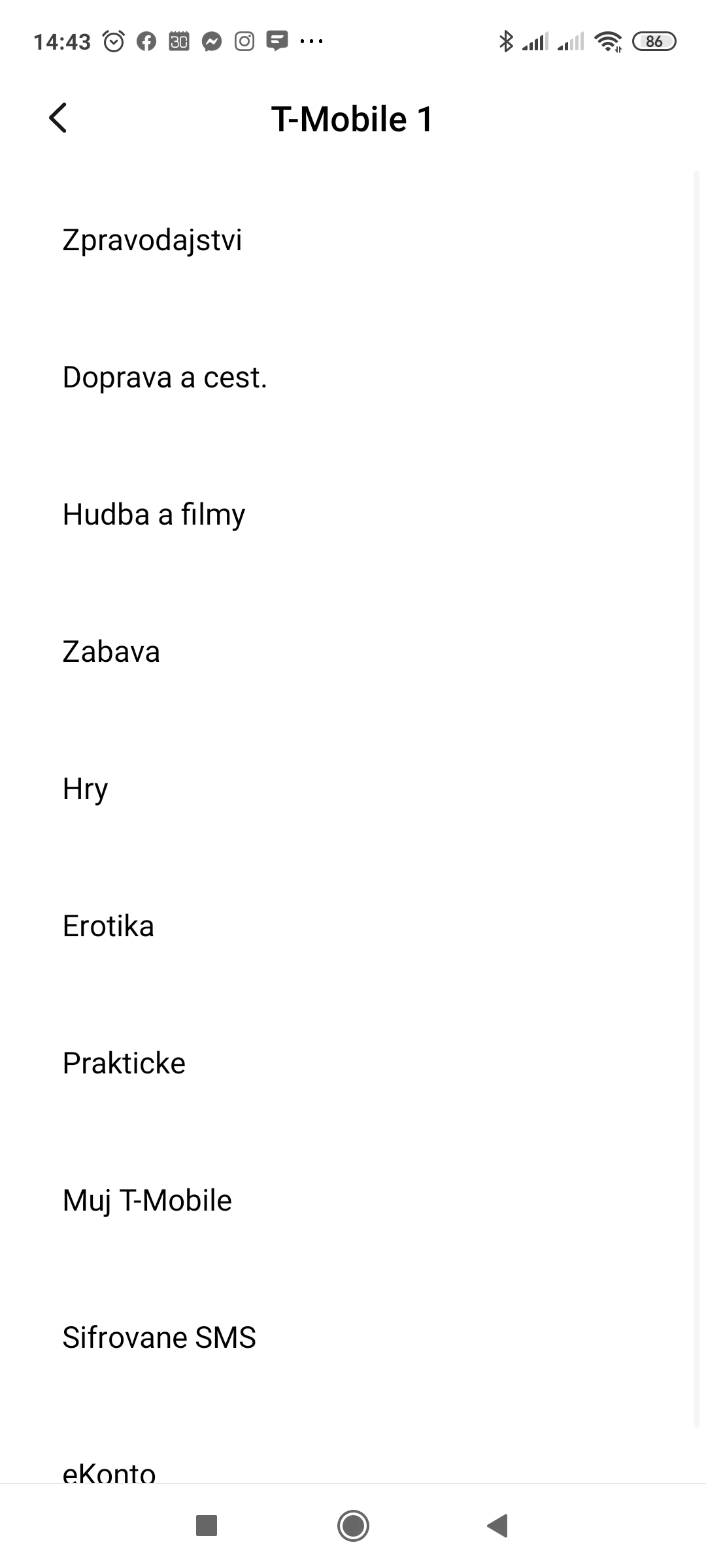The height and width of the screenshot is (1568, 706).
Task: Choose the Zabava option
Action: click(111, 651)
